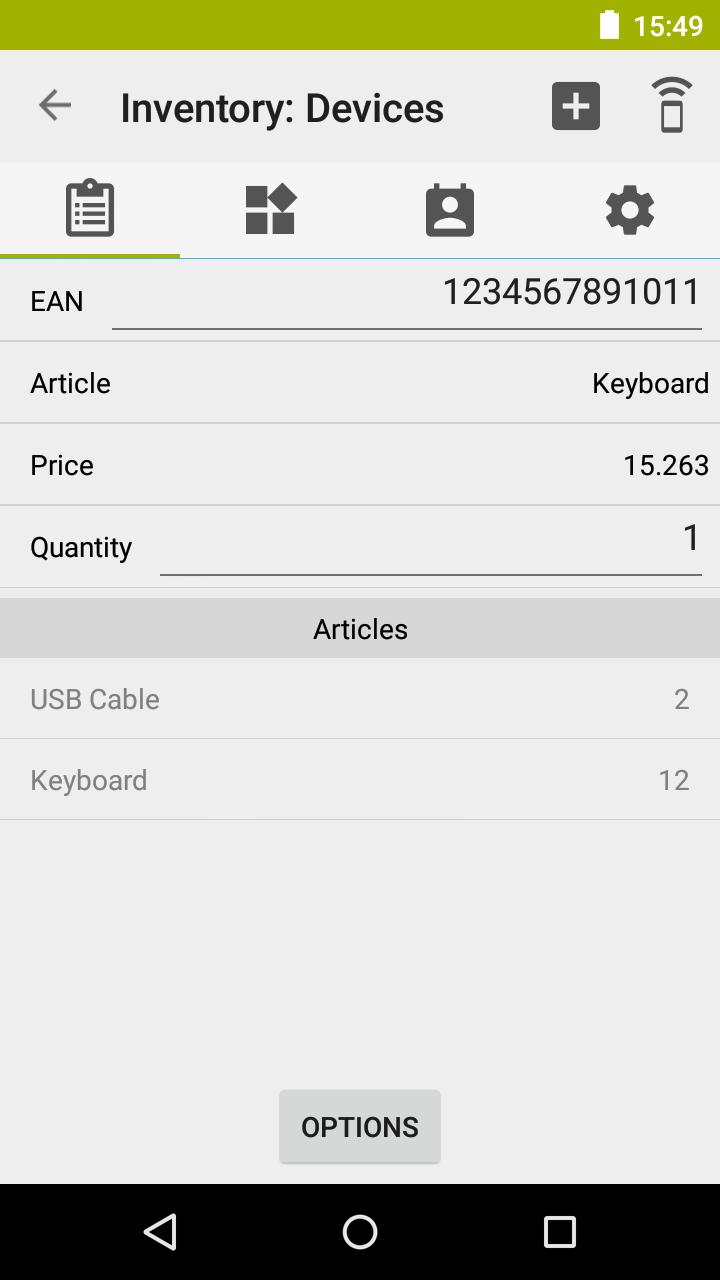Show recent apps
The width and height of the screenshot is (720, 1280).
[x=560, y=1232]
